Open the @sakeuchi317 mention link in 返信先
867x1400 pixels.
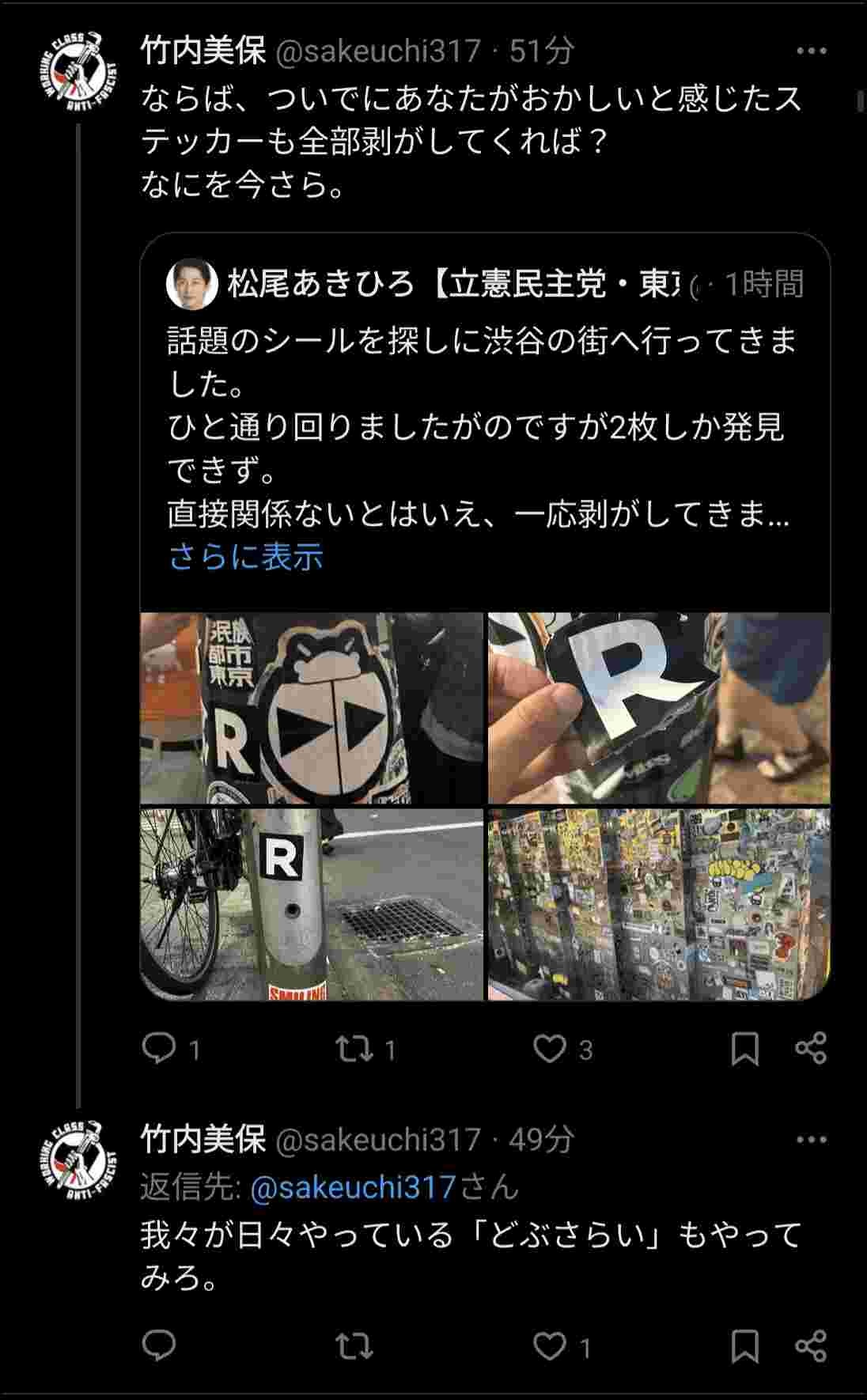353,1187
